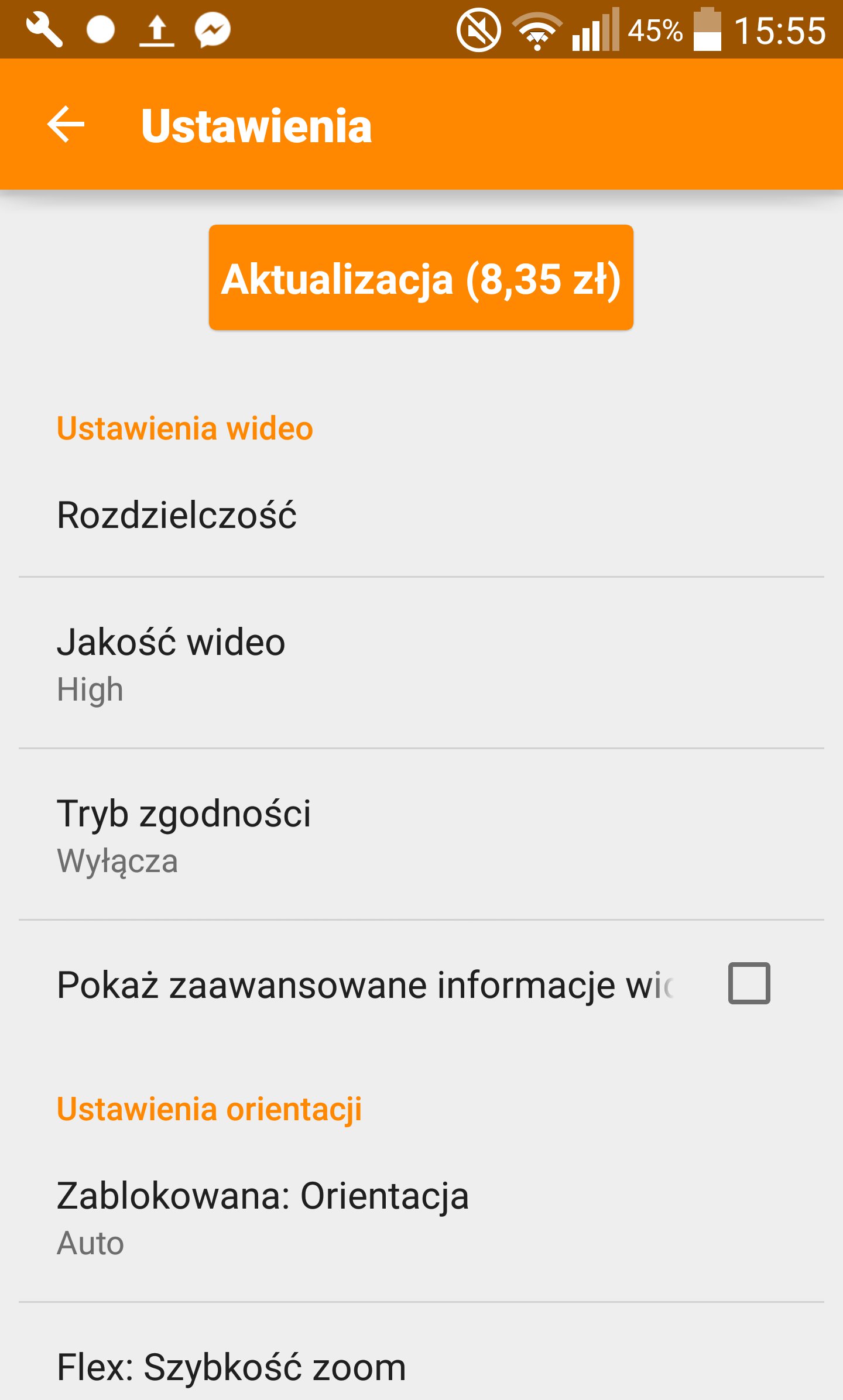This screenshot has width=843, height=1400.
Task: Enable Pokaż zaawansowane informacje checkbox
Action: (748, 983)
